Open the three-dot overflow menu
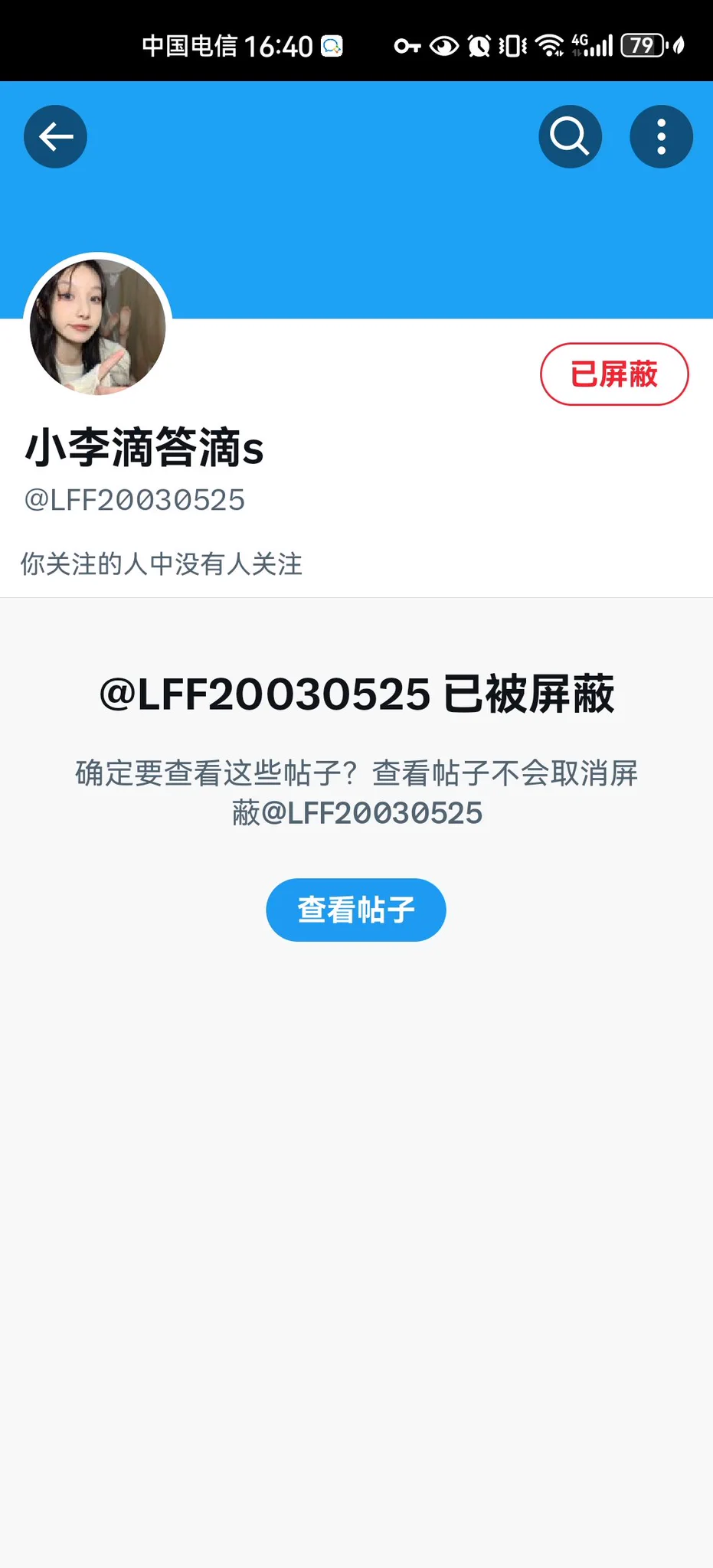This screenshot has height=1568, width=713. pos(661,137)
